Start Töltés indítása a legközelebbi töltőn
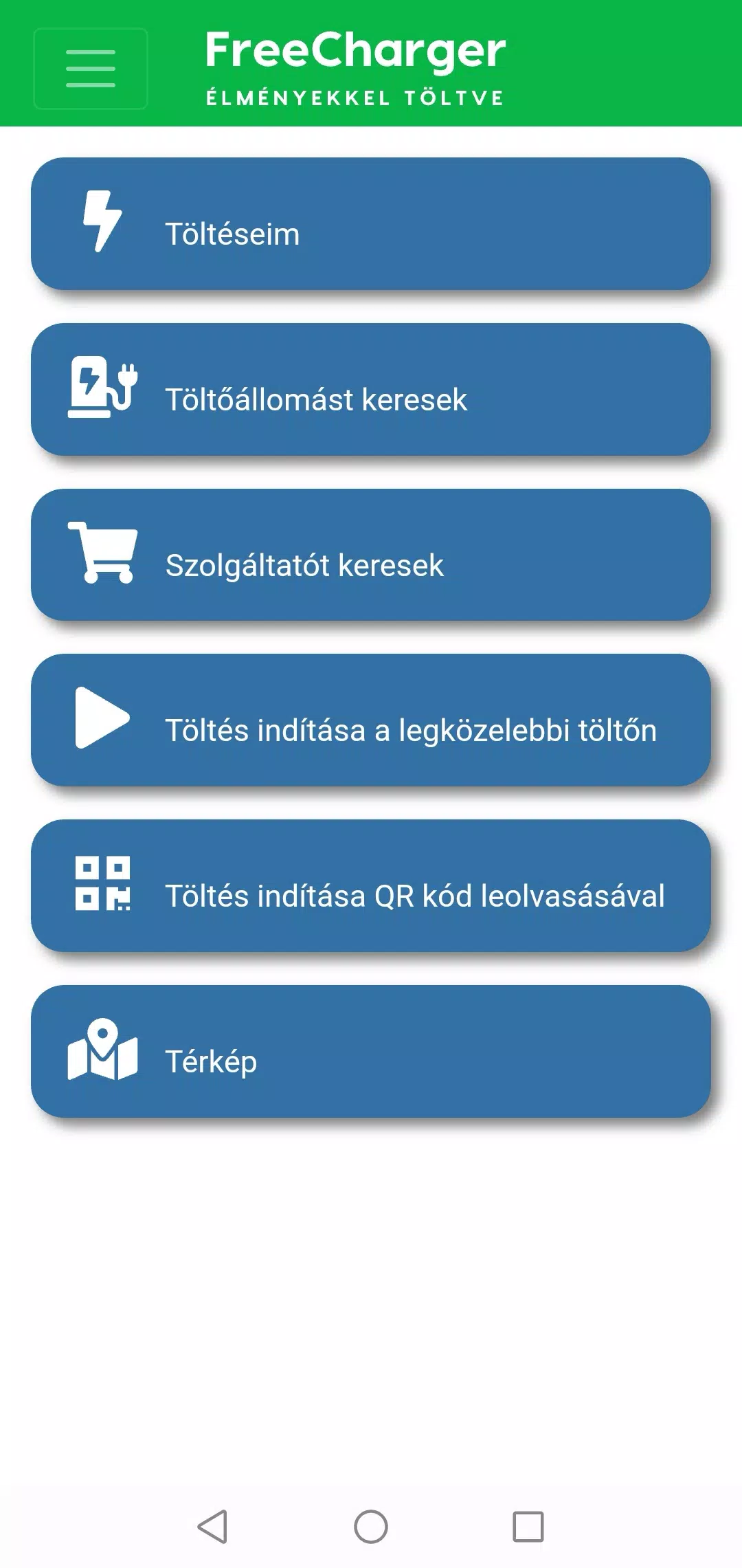 tap(370, 720)
